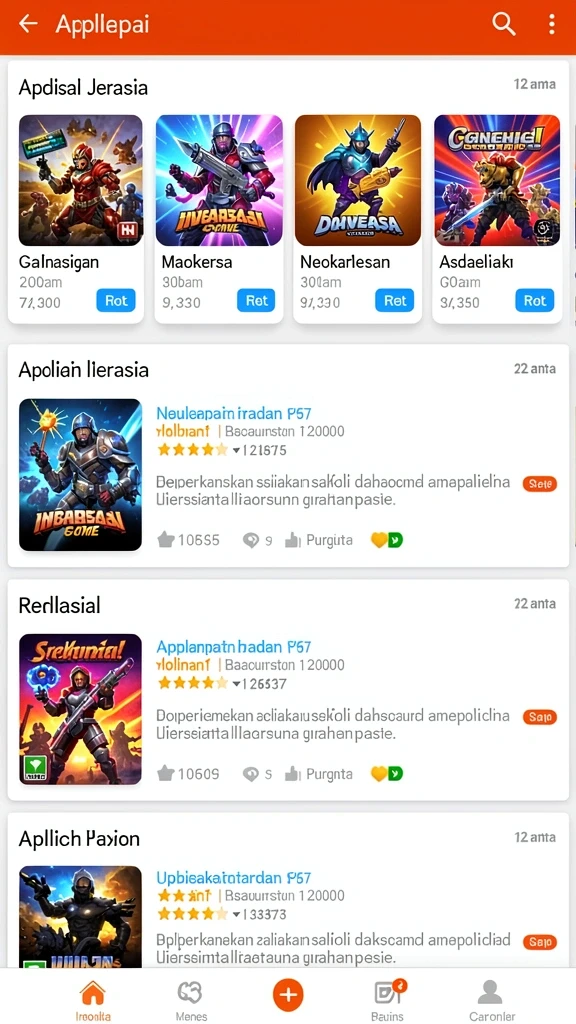576x1024 pixels.
Task: Tap the Sale badge on Neuleapain iradan
Action: click(x=539, y=484)
